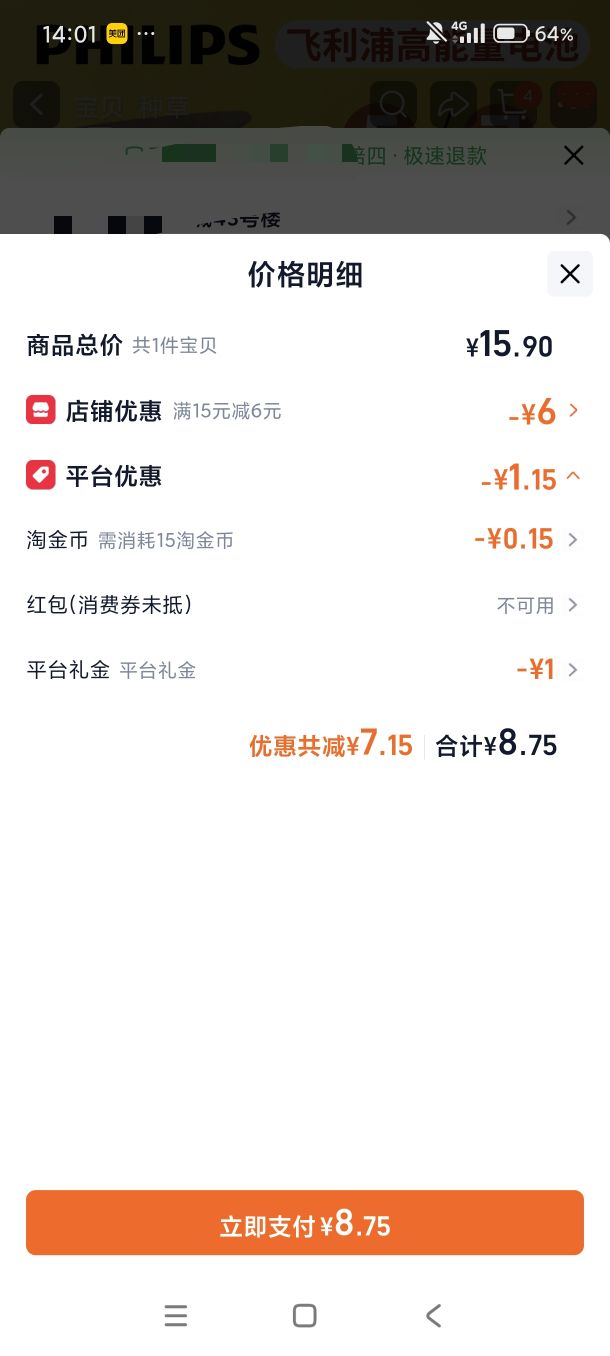The height and width of the screenshot is (1356, 610).
Task: Go back with the system back button
Action: [433, 1316]
